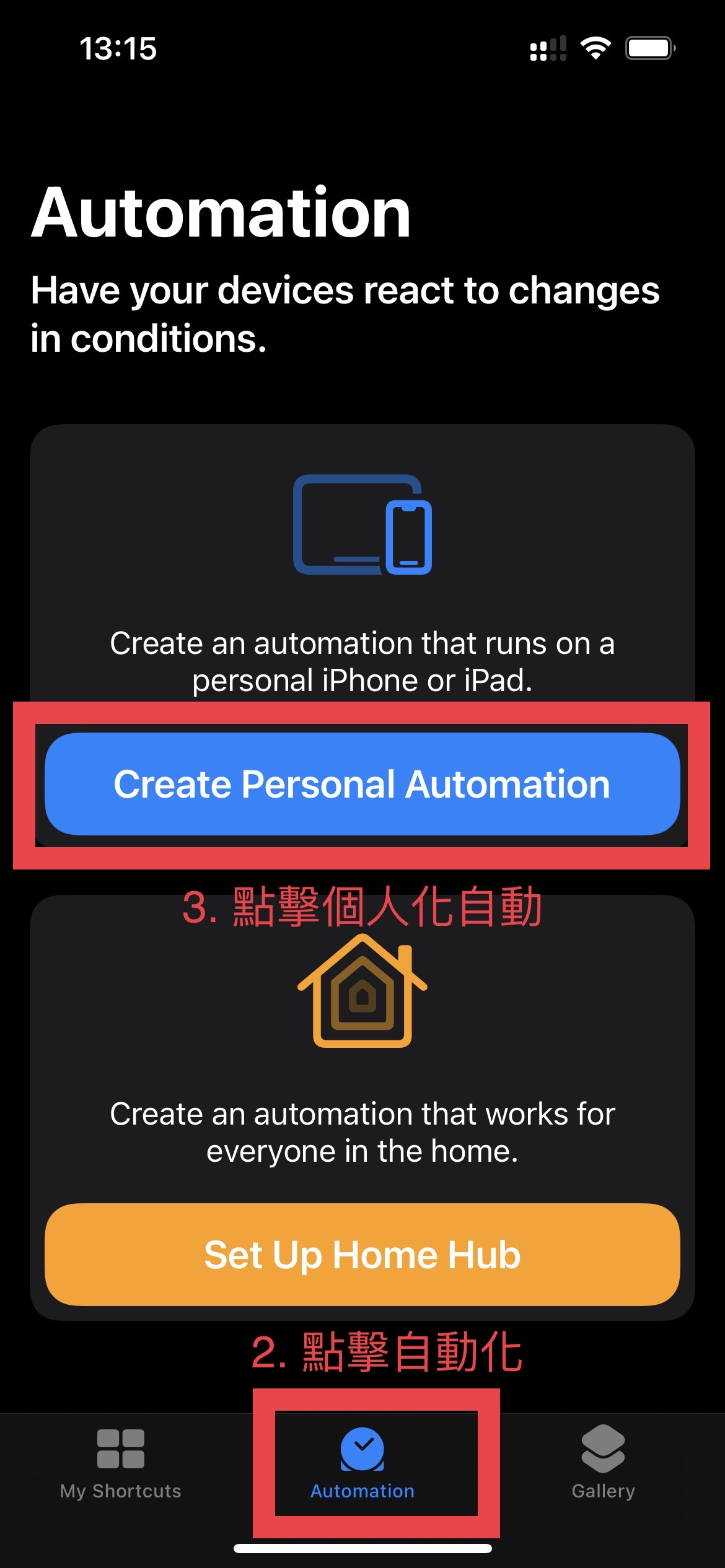Tap Create Personal Automation button
Screen dimensions: 725x1568
(x=362, y=784)
